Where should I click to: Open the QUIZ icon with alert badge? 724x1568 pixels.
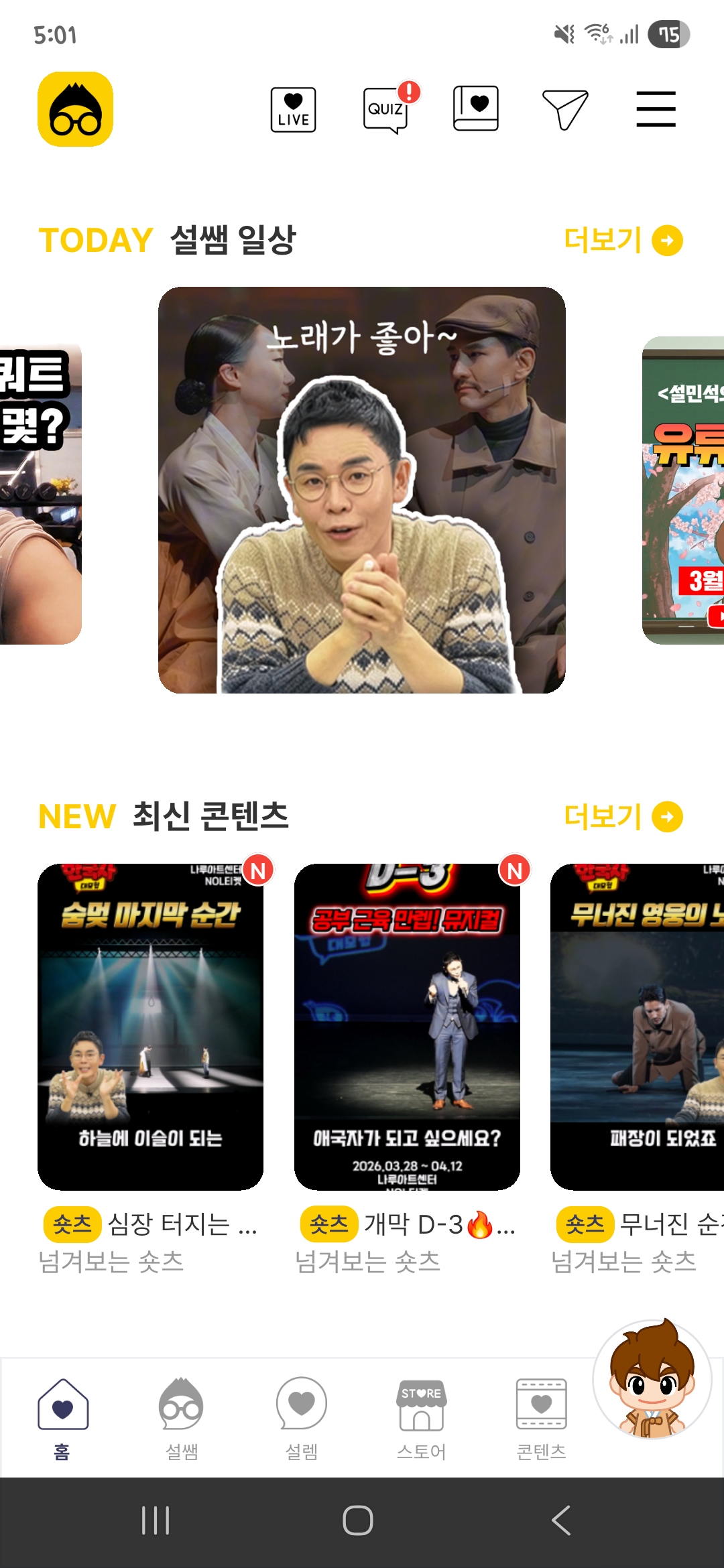(387, 109)
